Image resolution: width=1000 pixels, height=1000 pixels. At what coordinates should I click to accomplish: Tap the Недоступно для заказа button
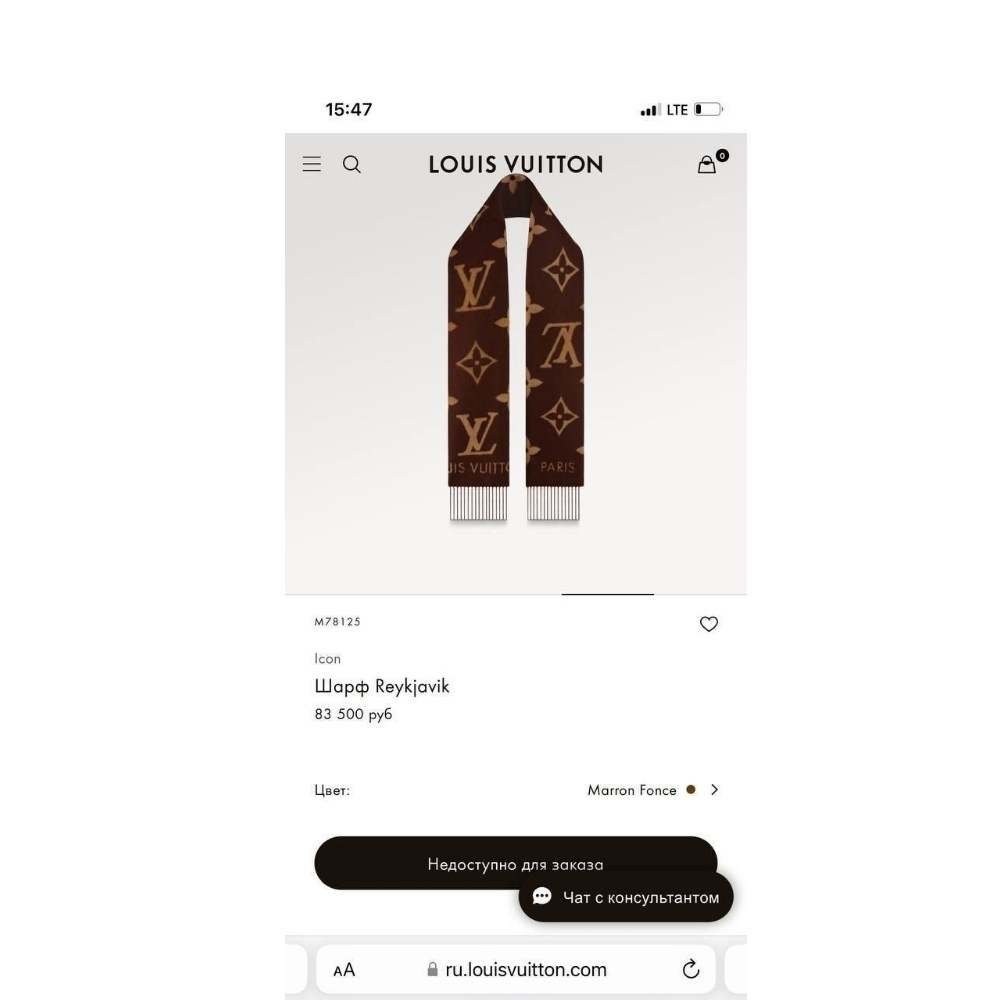pos(515,863)
